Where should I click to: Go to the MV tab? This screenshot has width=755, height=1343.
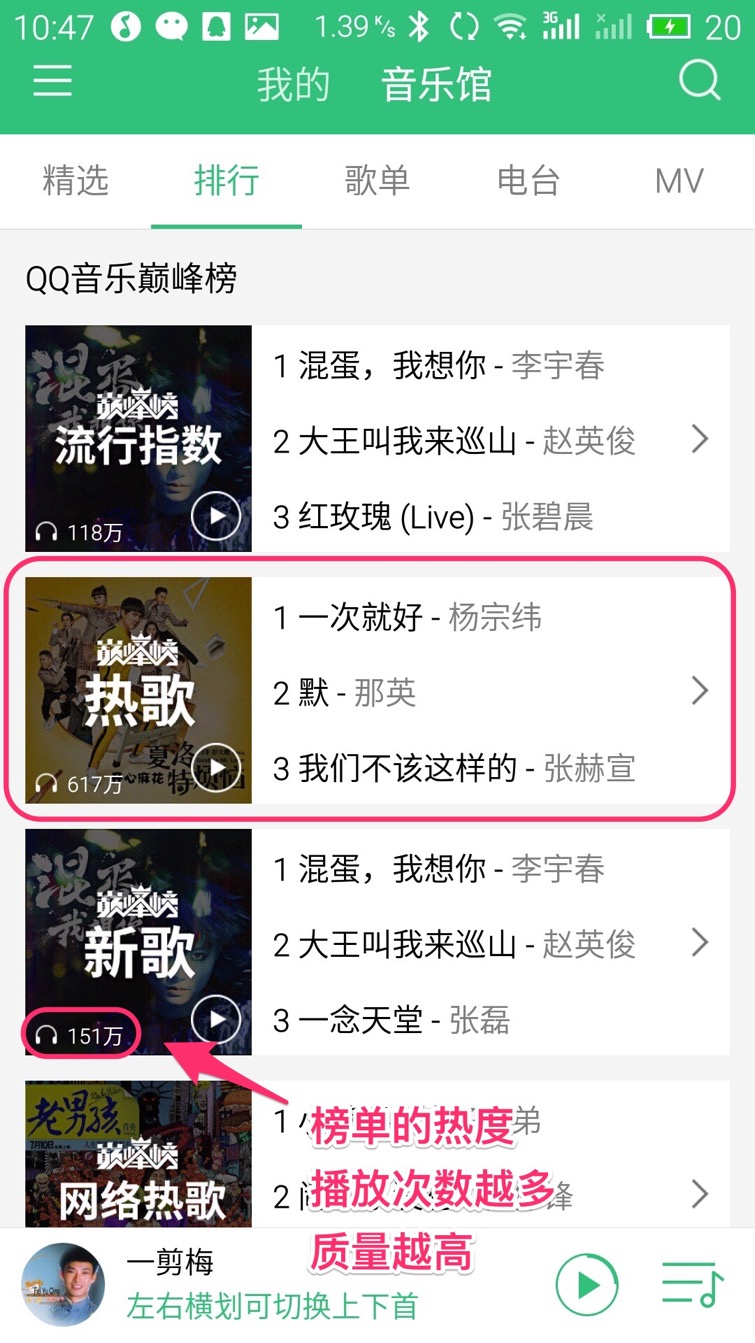(679, 181)
